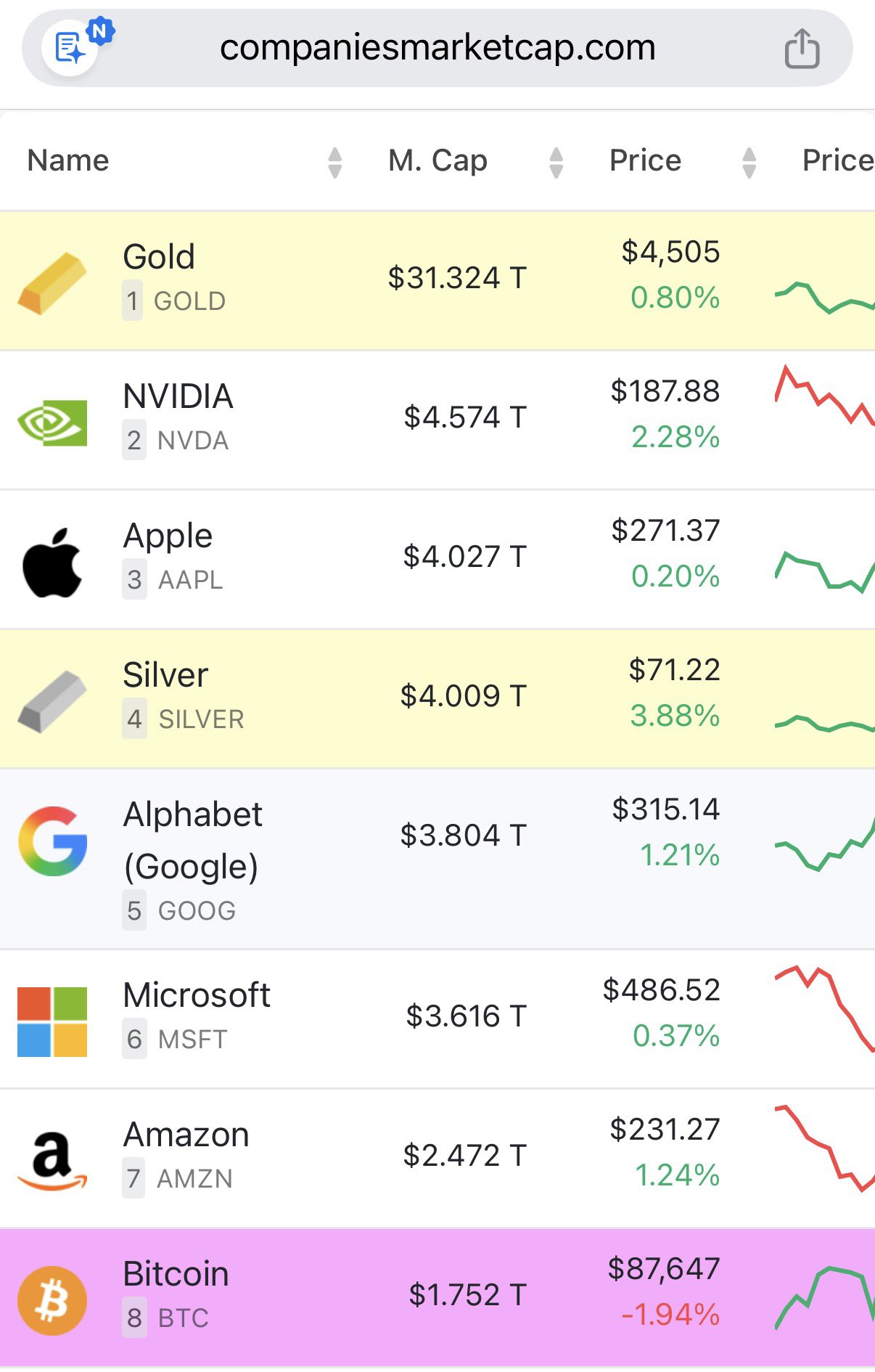Tap the companiesmarketcap.com address field
The height and width of the screenshot is (1372, 875).
click(x=437, y=48)
